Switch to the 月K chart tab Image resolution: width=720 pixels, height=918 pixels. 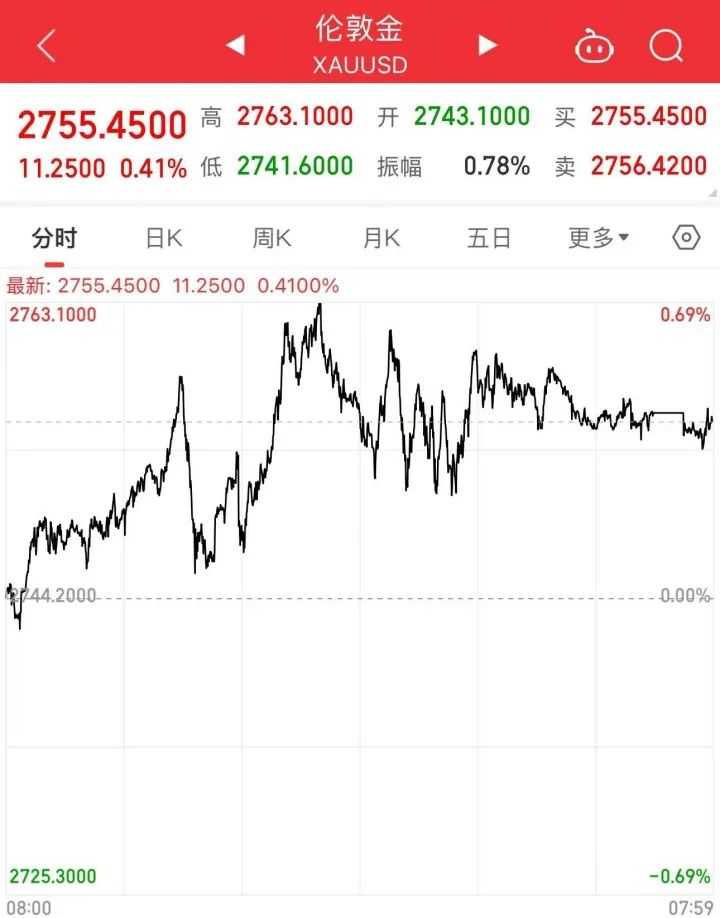click(x=381, y=238)
